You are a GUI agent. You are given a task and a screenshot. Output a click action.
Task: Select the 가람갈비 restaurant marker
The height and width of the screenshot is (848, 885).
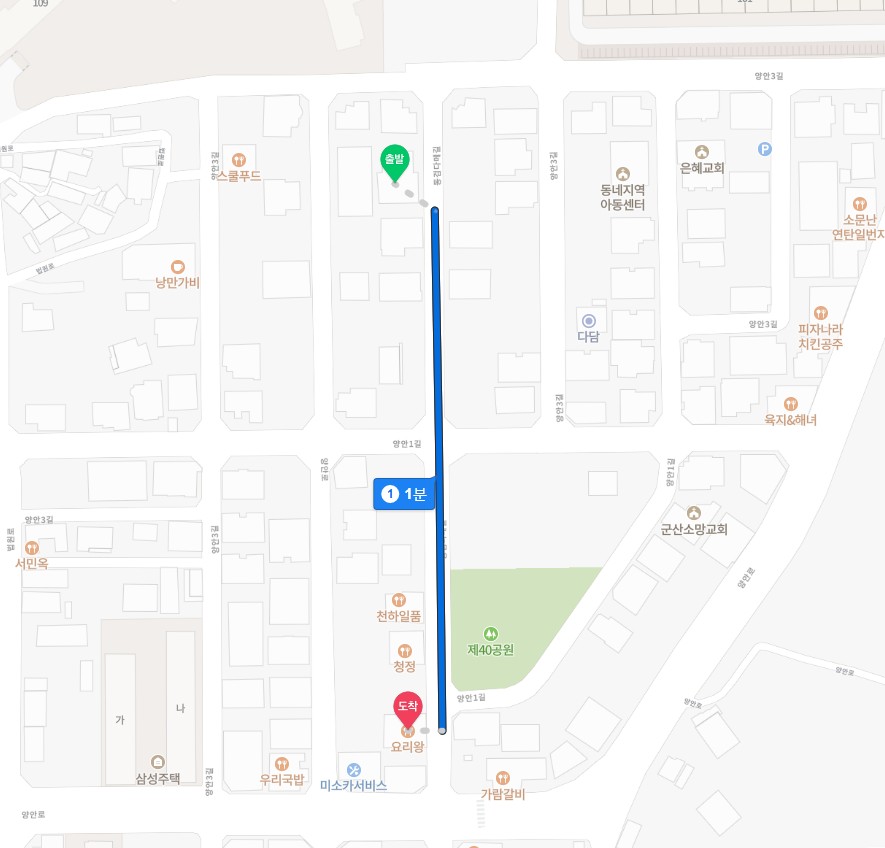[503, 778]
